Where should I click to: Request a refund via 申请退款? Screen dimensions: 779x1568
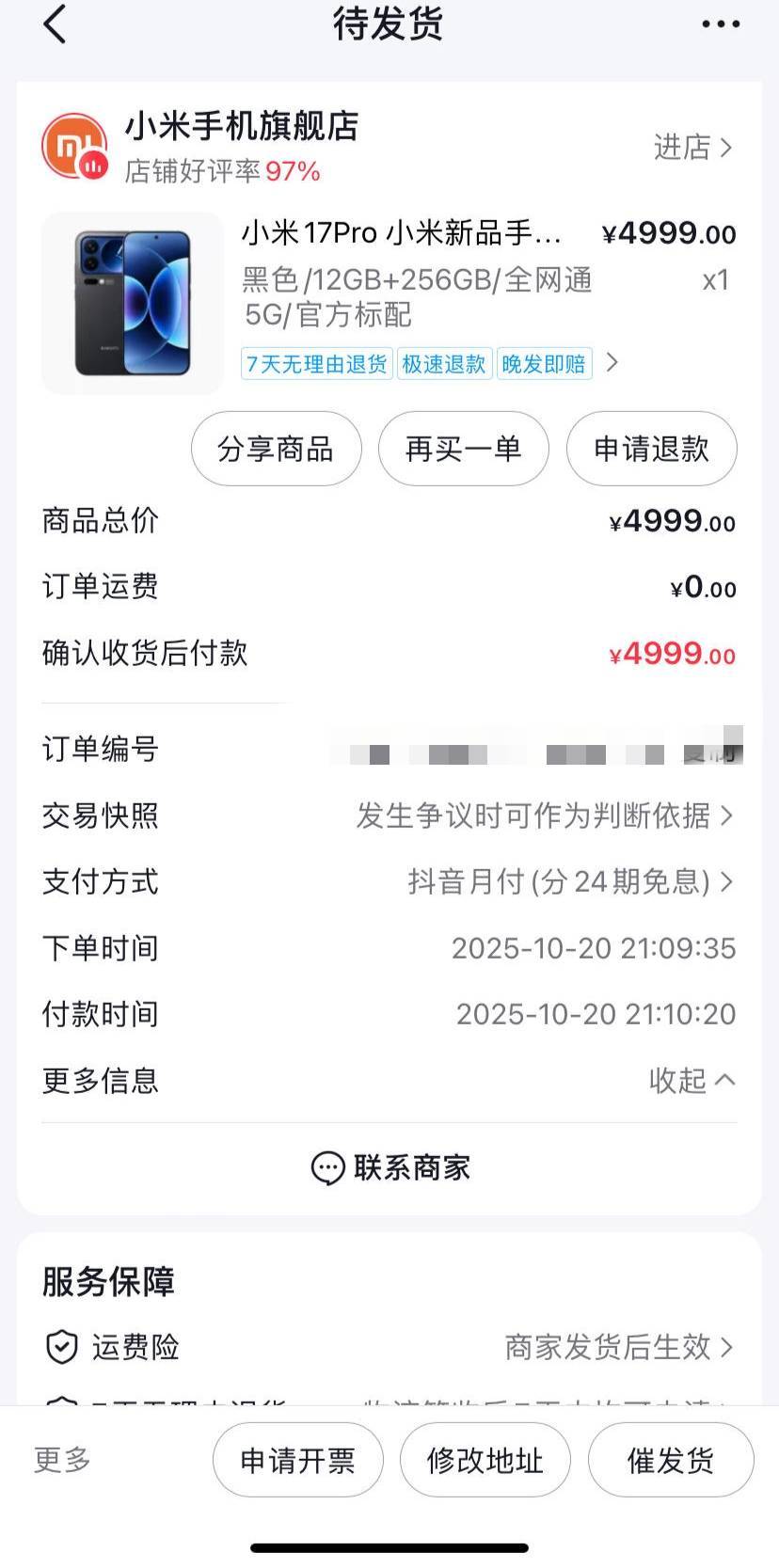tap(651, 450)
